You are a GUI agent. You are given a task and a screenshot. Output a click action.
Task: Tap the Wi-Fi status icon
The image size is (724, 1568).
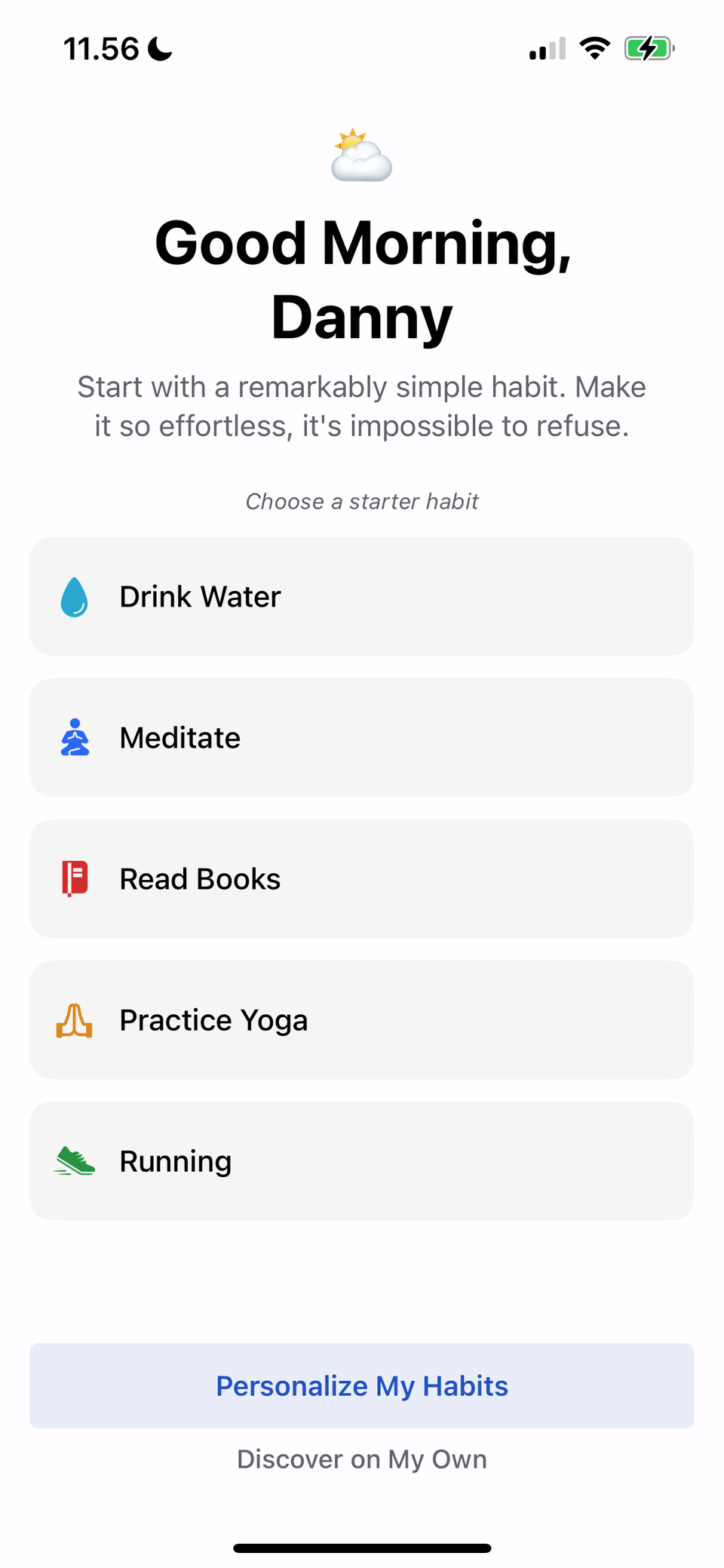(594, 48)
